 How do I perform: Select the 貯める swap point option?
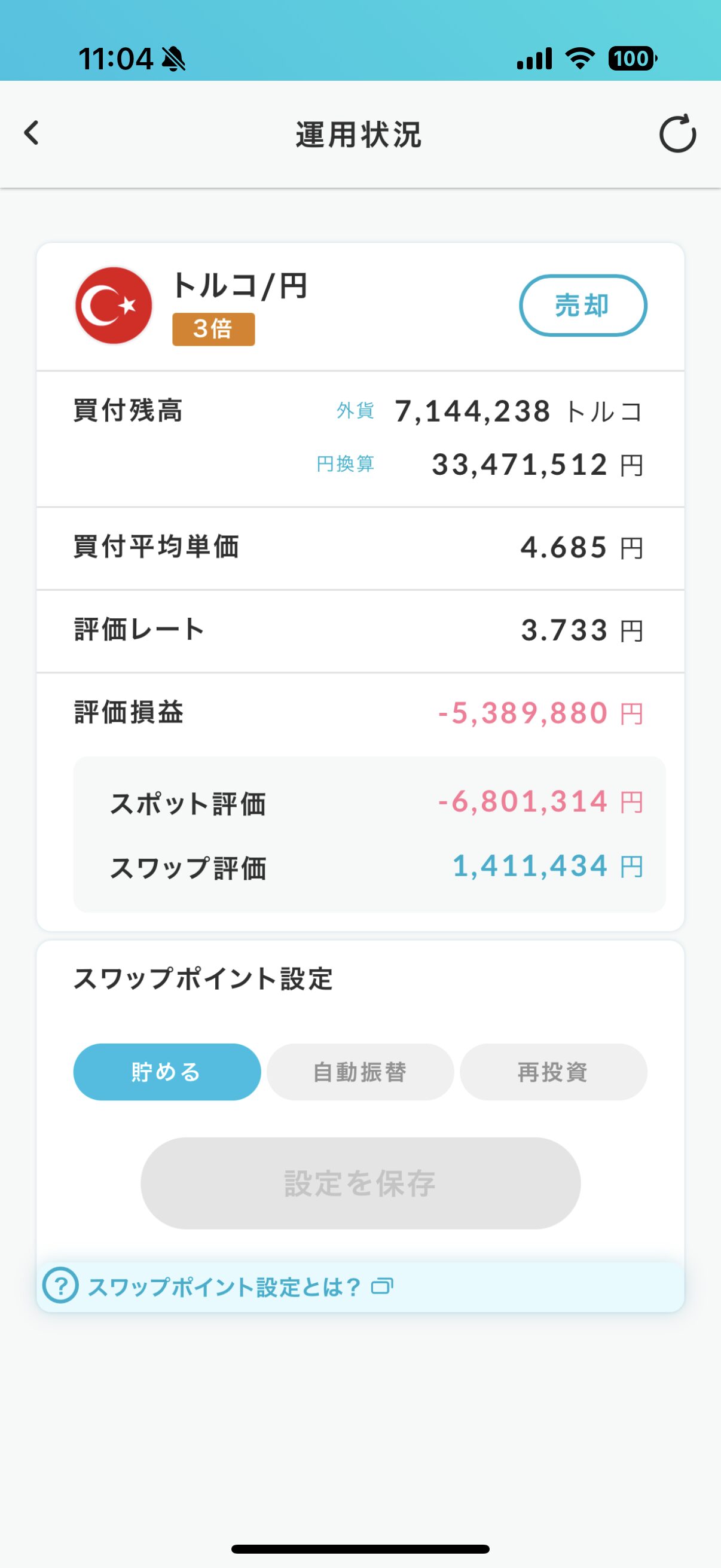167,1071
